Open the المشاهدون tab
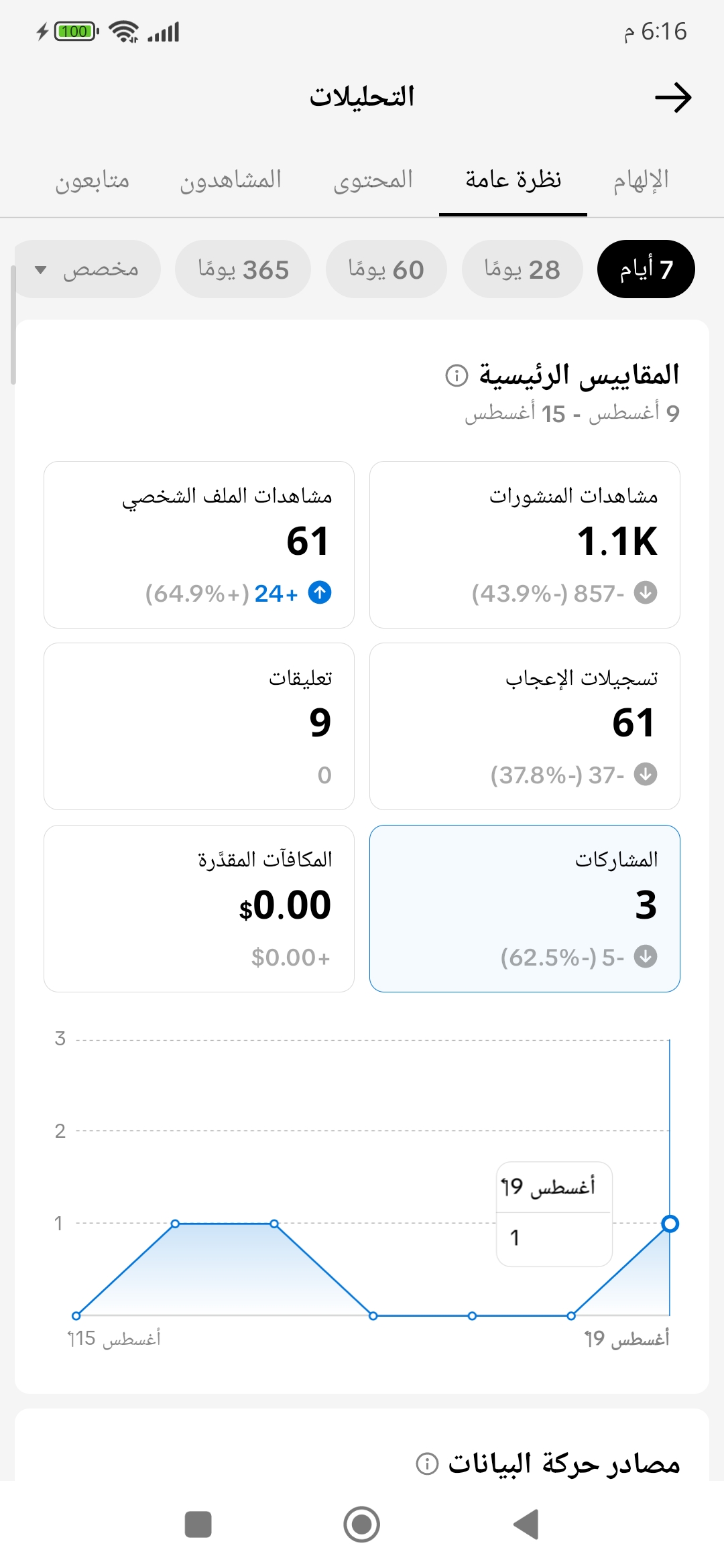 (x=231, y=180)
